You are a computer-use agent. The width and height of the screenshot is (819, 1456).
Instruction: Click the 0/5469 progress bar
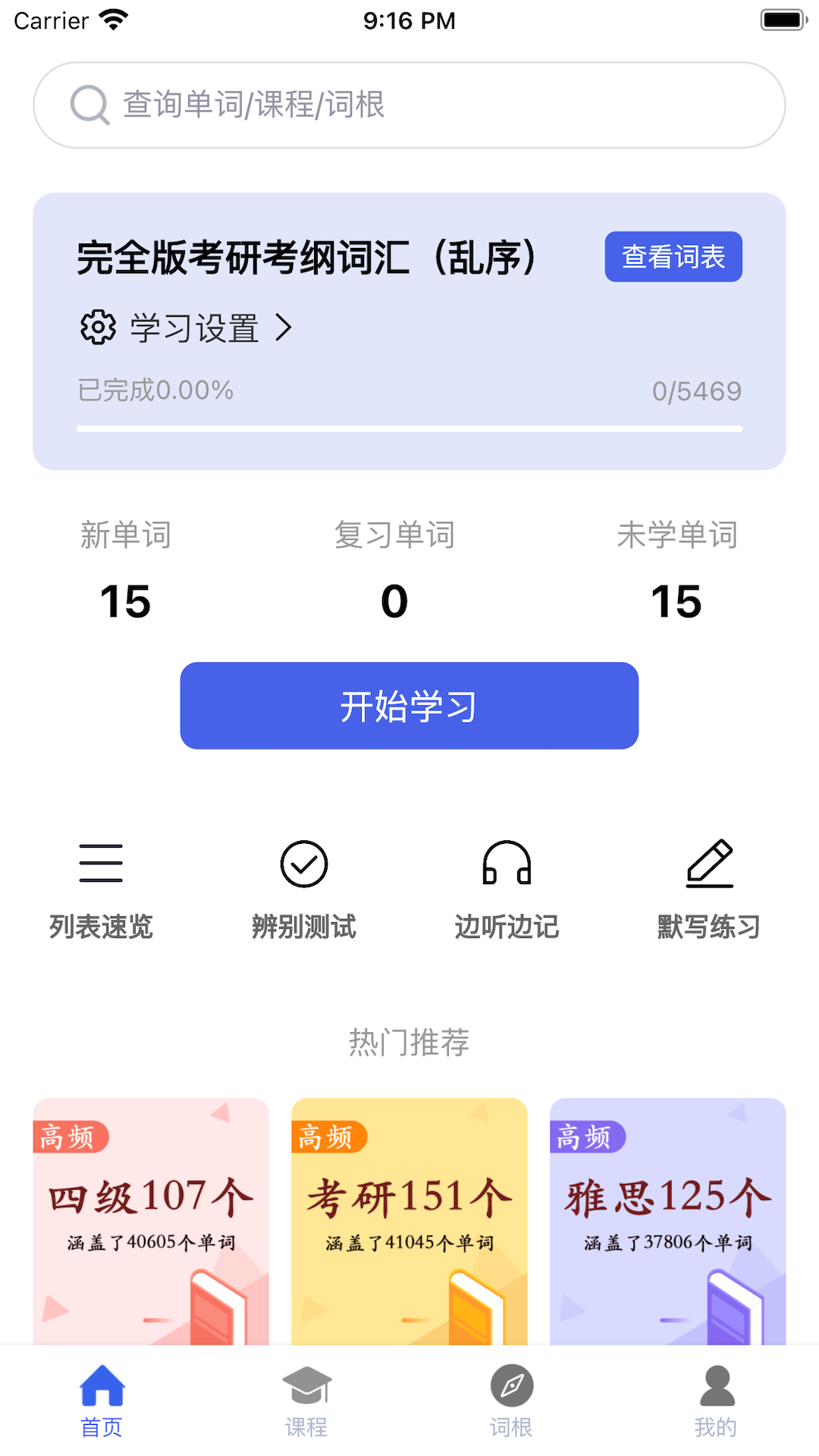coord(409,429)
